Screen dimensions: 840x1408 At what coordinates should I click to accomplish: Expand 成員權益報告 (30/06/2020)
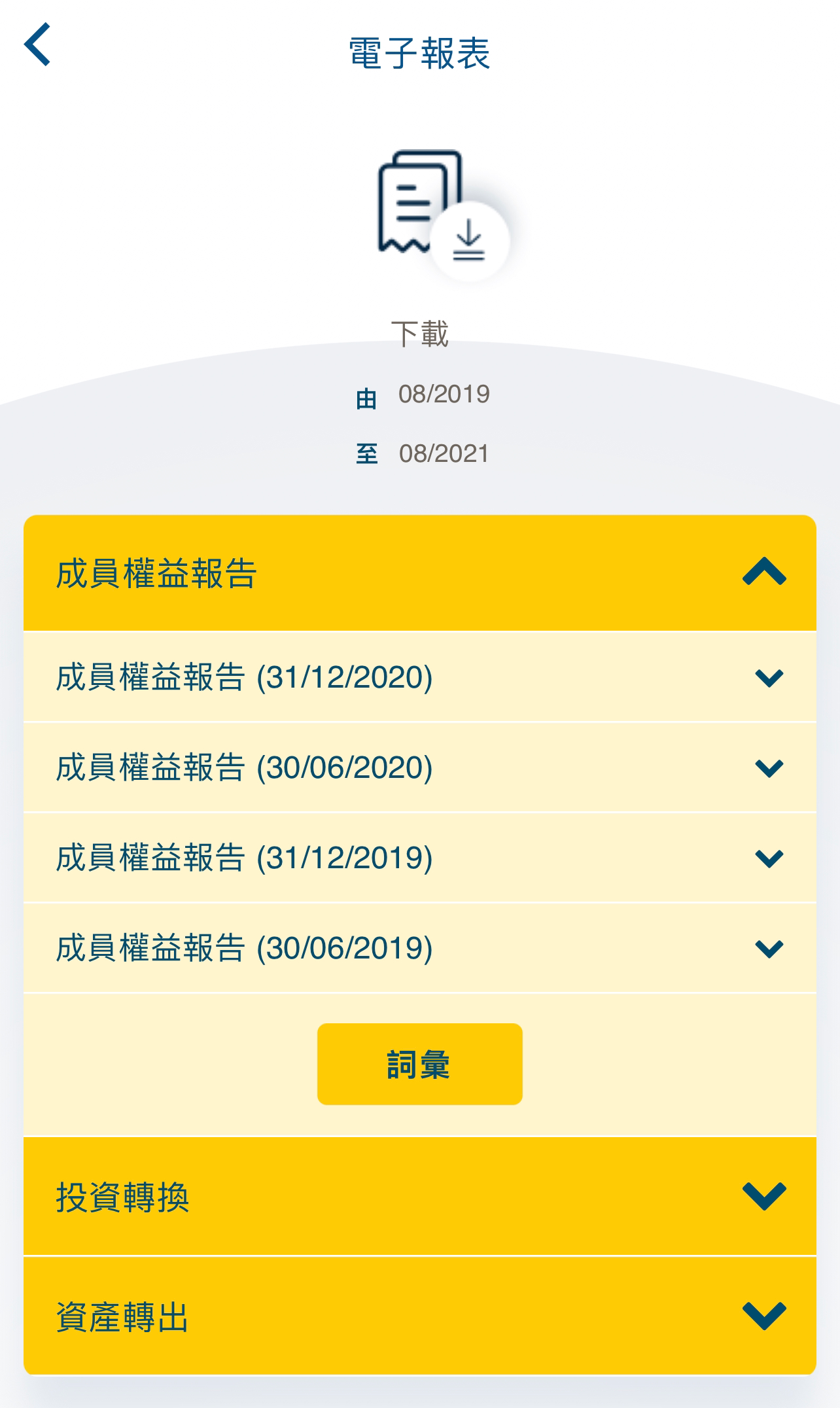(420, 767)
